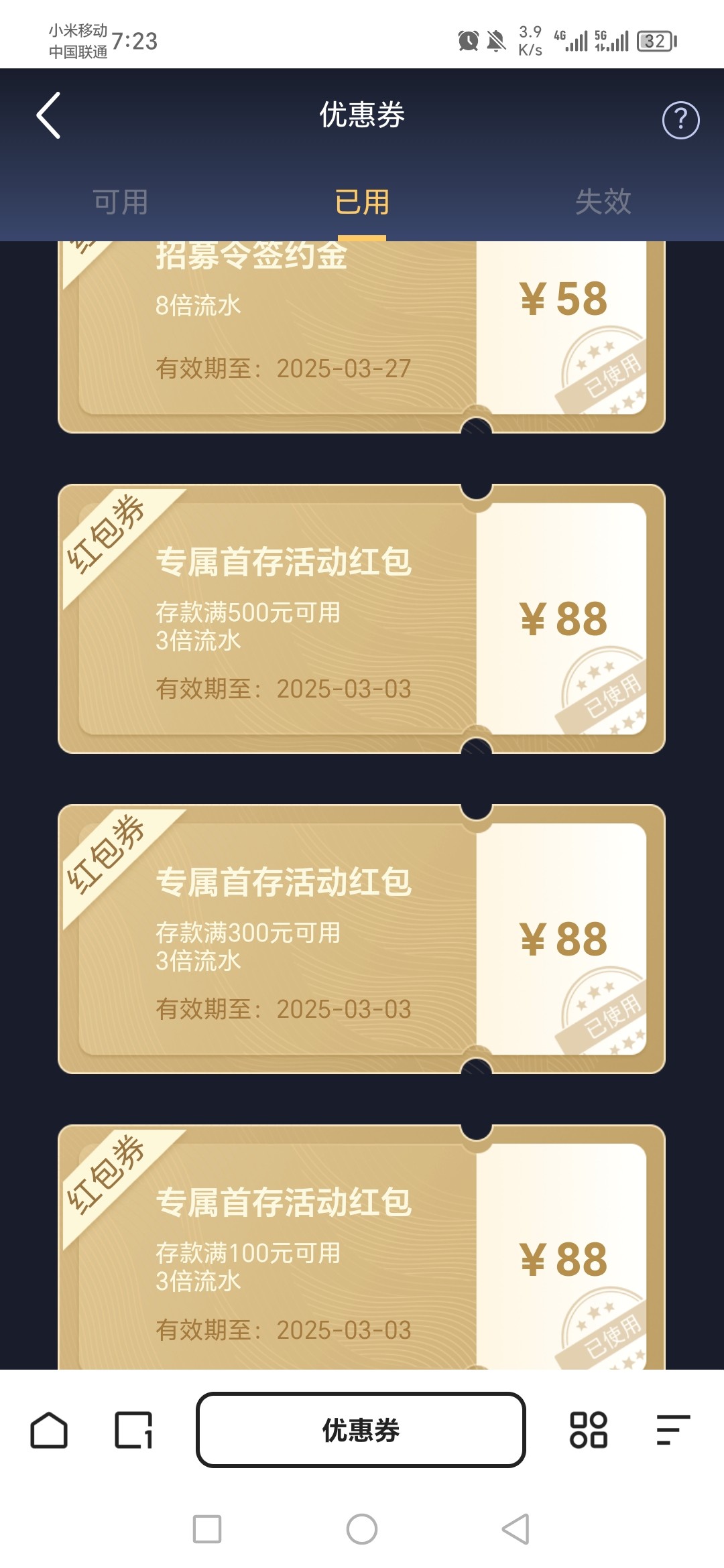Go back from the 优惠券 page

tap(48, 115)
